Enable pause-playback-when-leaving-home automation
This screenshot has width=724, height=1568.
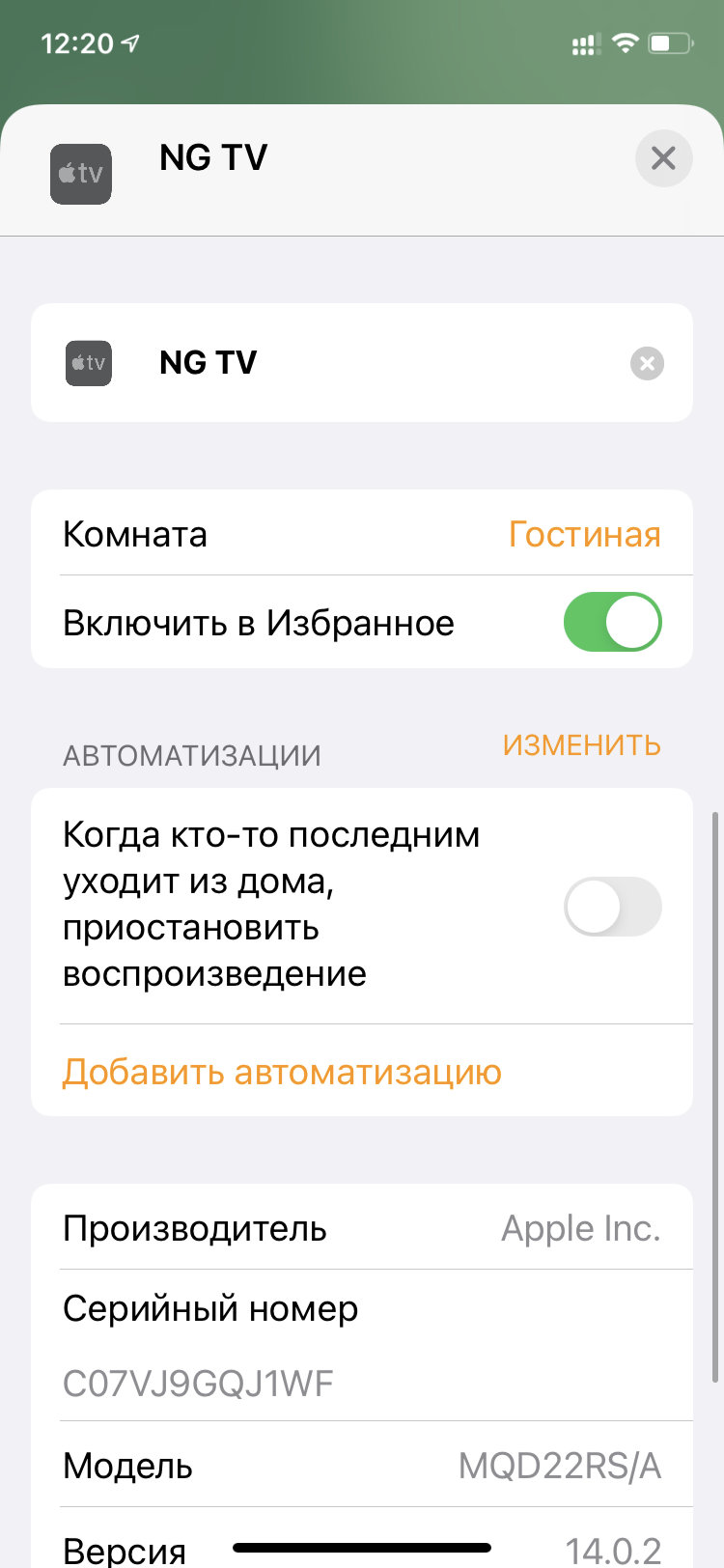click(613, 906)
